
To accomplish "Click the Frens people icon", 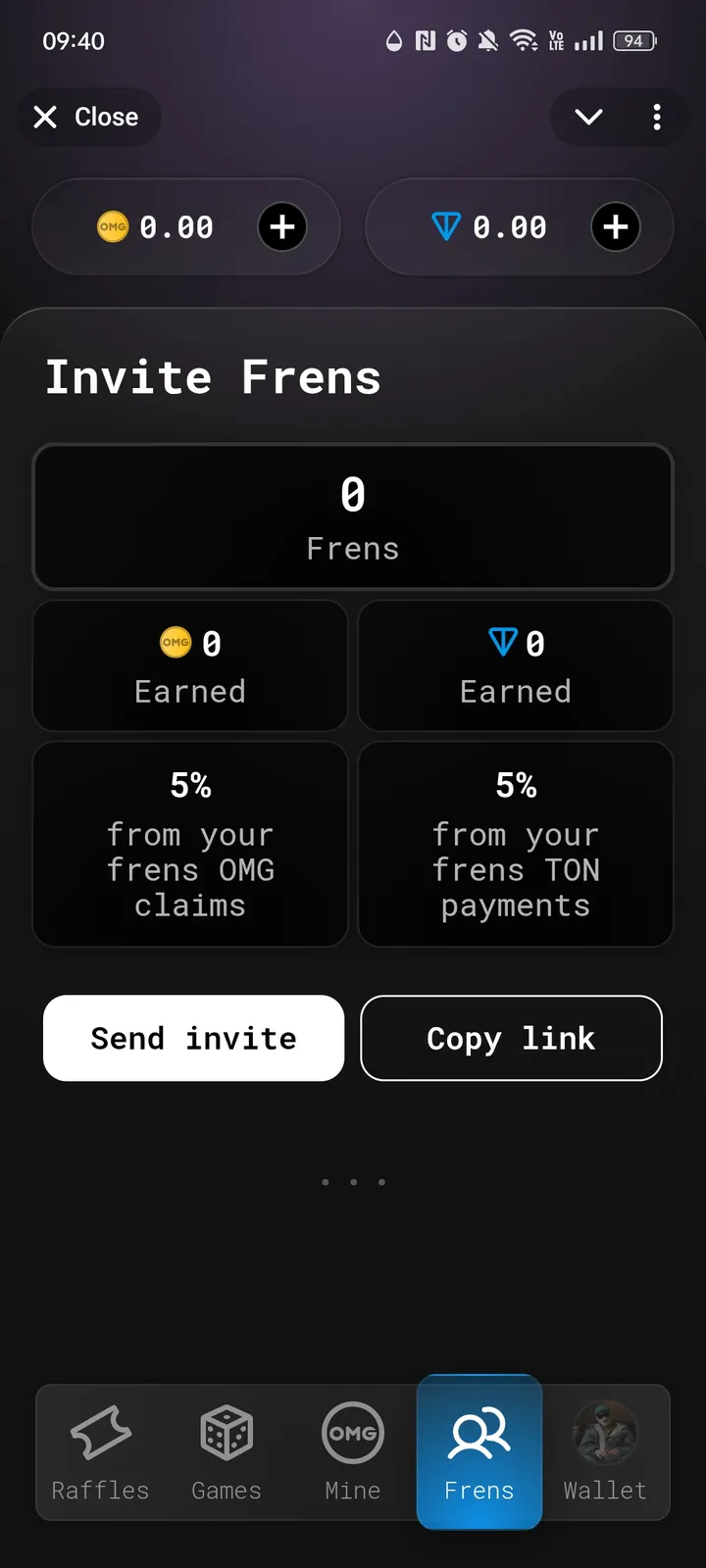I will [479, 1433].
